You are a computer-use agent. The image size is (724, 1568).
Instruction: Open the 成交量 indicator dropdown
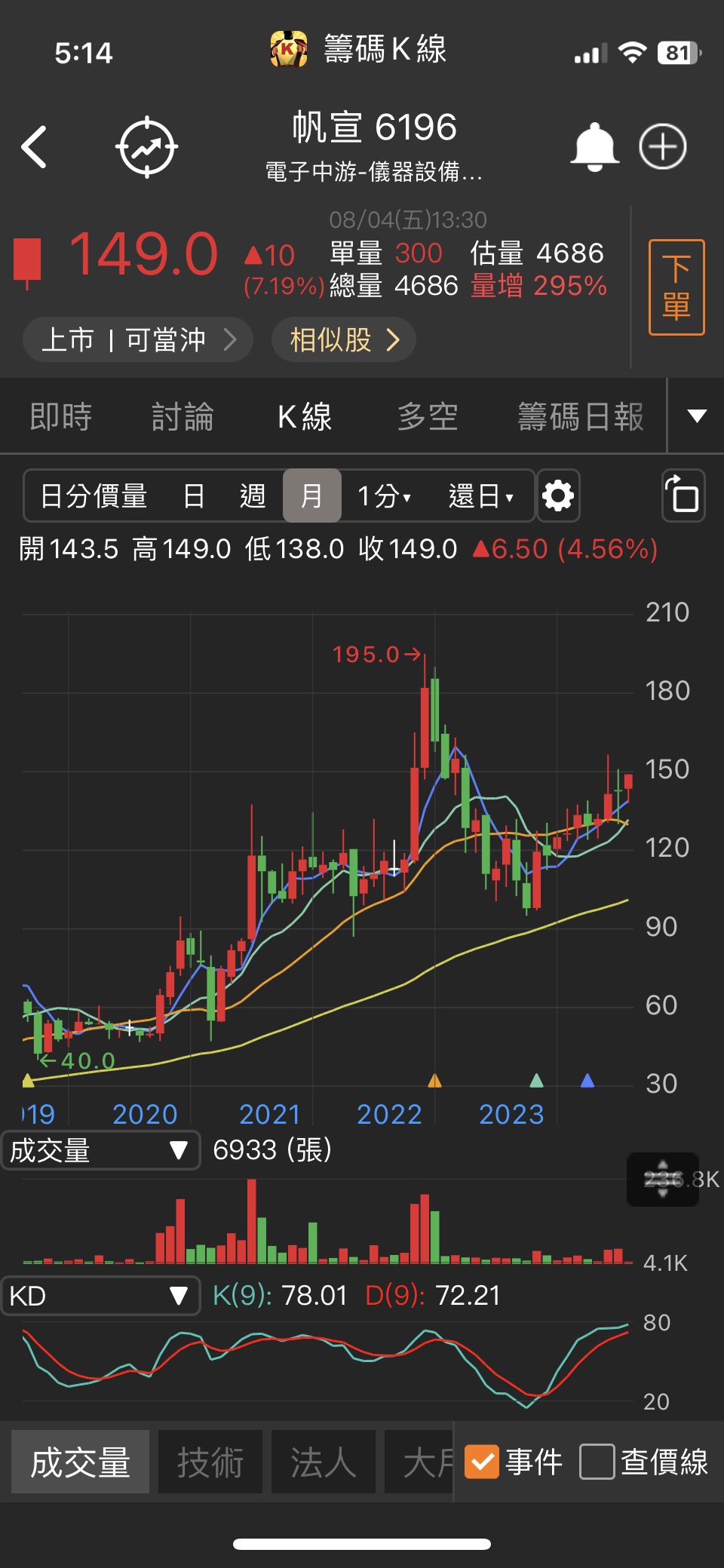click(100, 1150)
